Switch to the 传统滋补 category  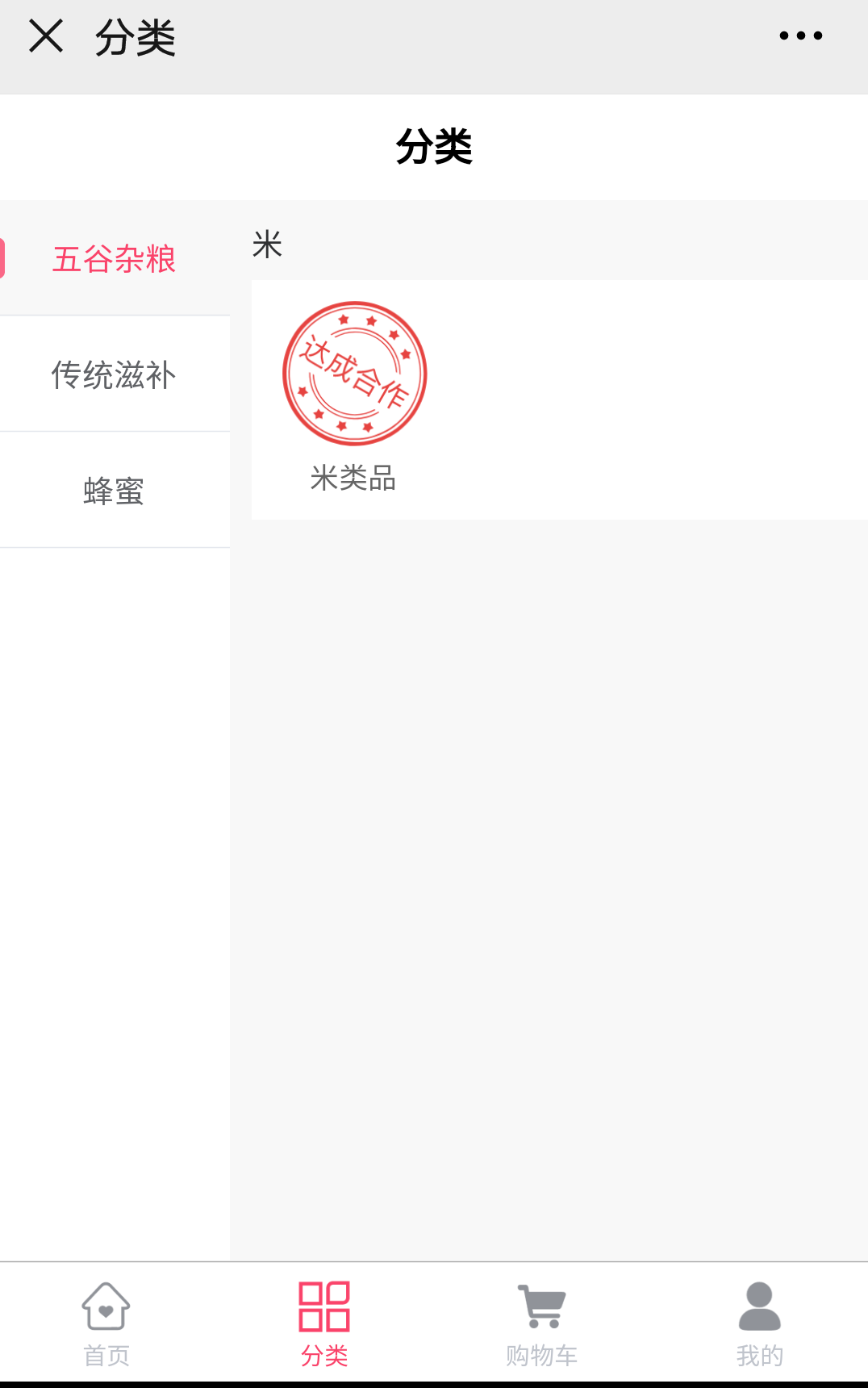pos(114,375)
